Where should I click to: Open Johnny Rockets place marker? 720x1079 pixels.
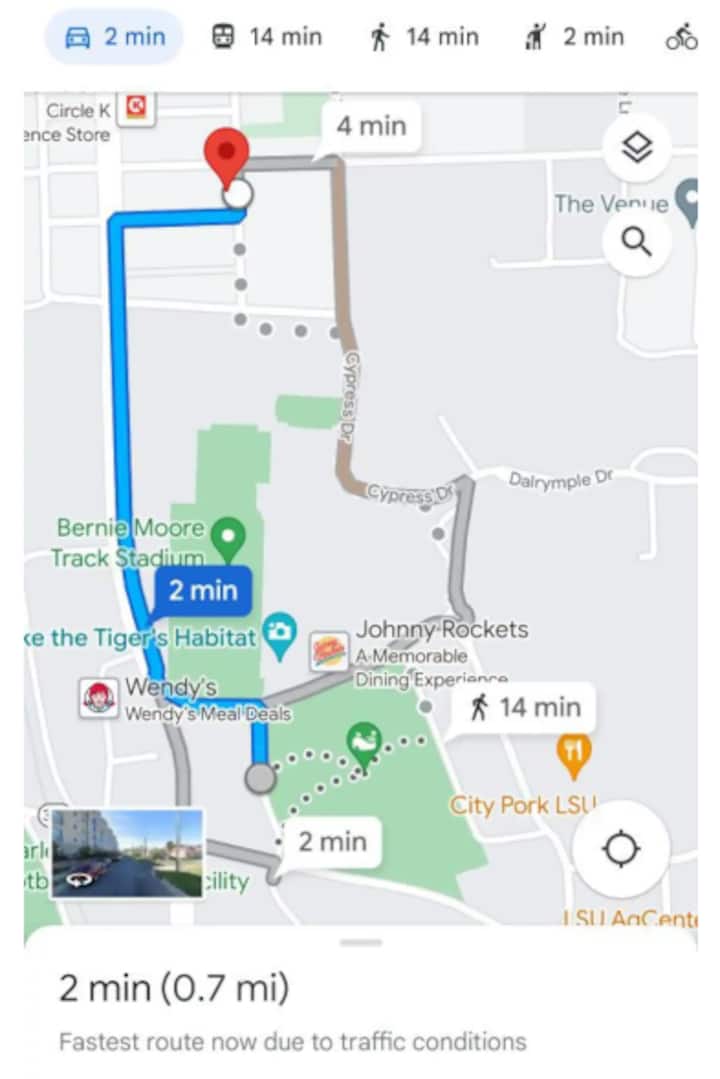tap(330, 650)
